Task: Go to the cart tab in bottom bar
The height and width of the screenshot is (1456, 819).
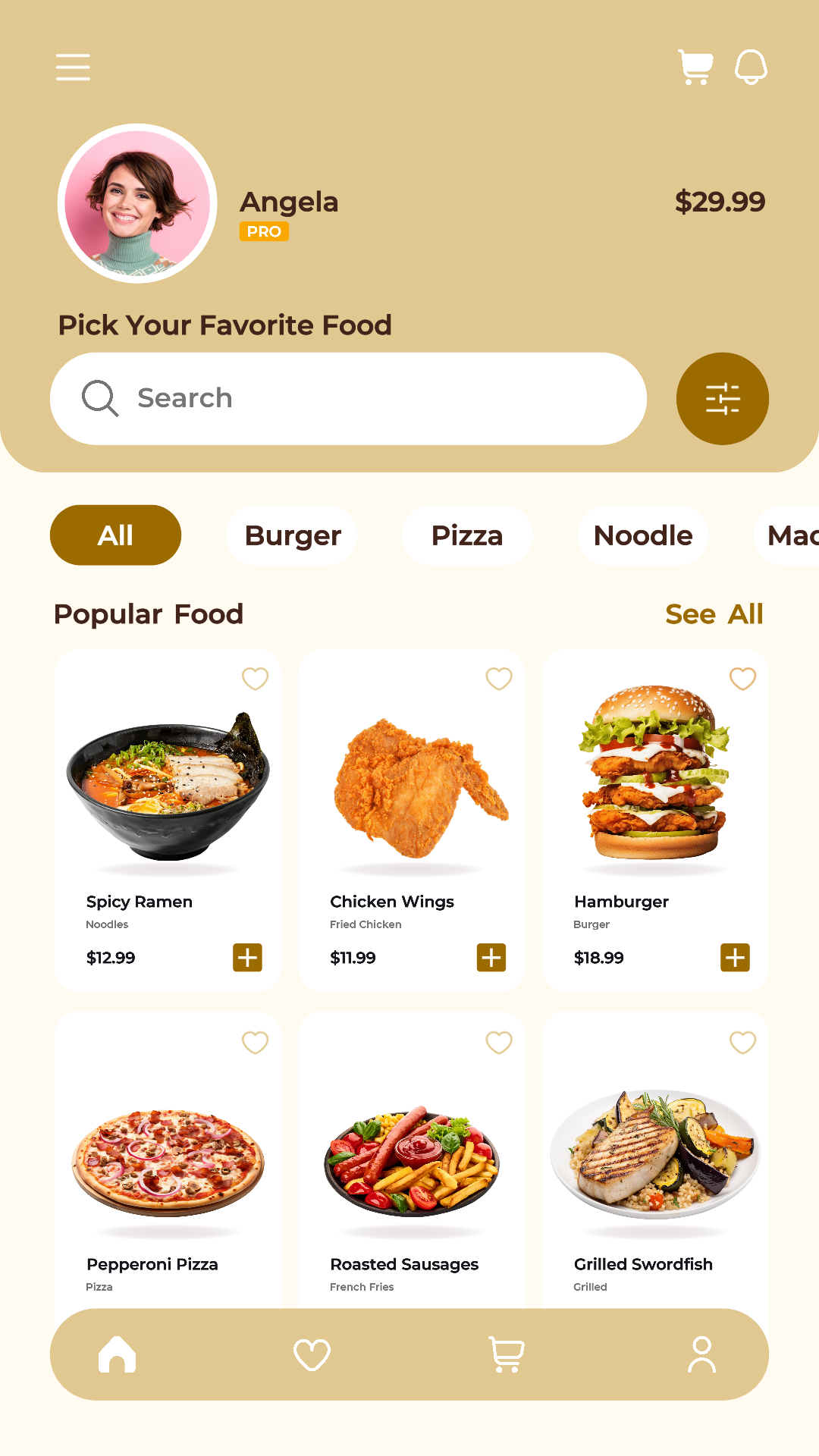Action: coord(507,1354)
